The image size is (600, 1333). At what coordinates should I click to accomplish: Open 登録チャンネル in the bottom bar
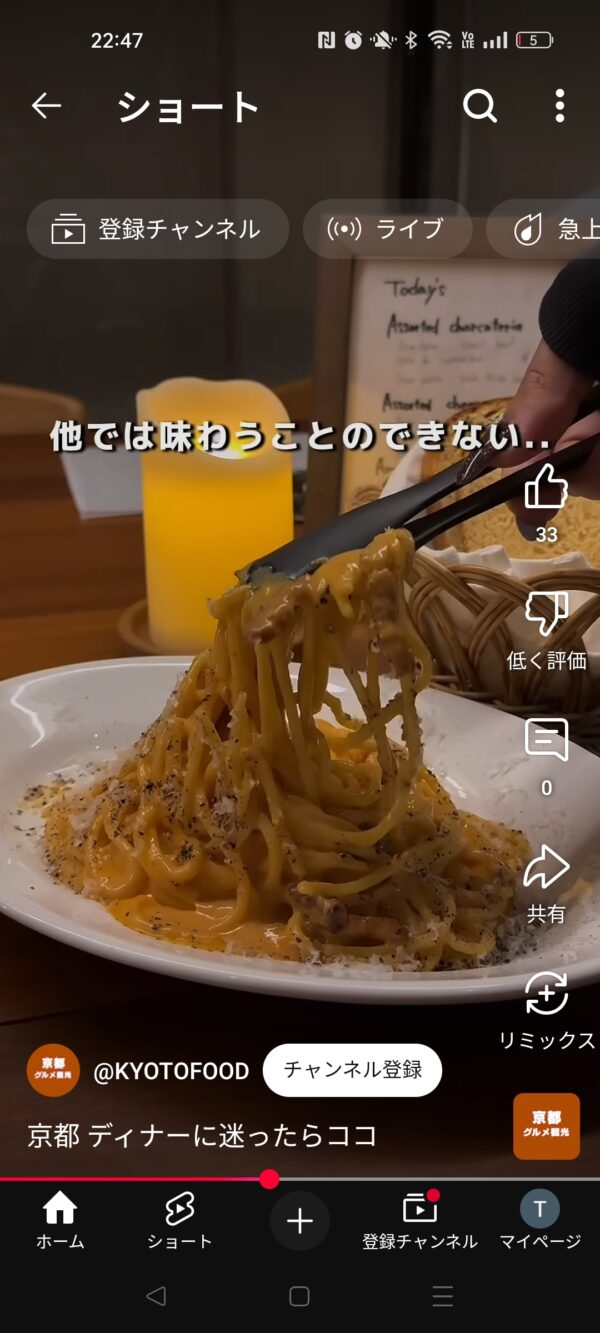pyautogui.click(x=420, y=1221)
